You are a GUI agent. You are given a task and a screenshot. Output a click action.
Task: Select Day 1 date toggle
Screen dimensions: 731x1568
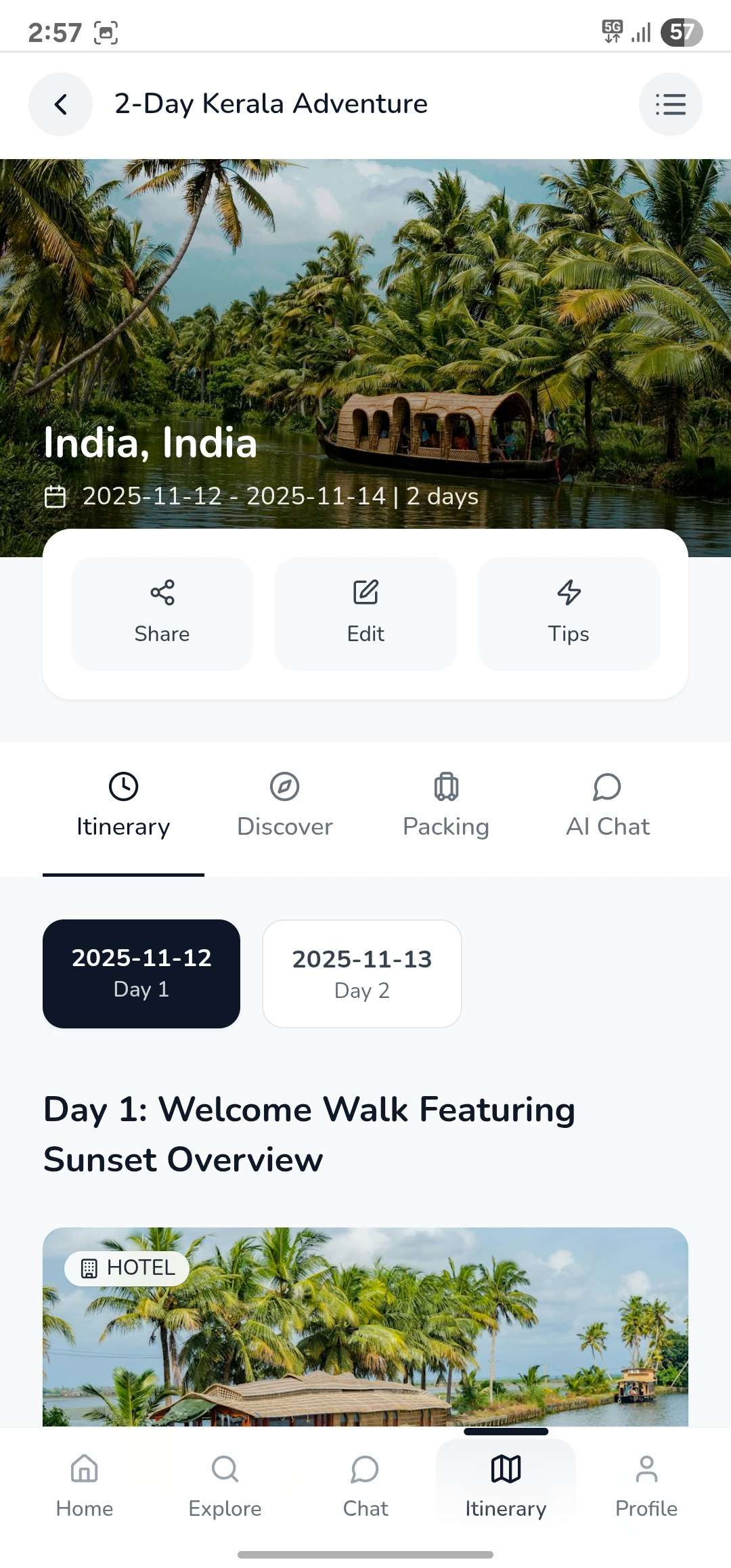141,974
